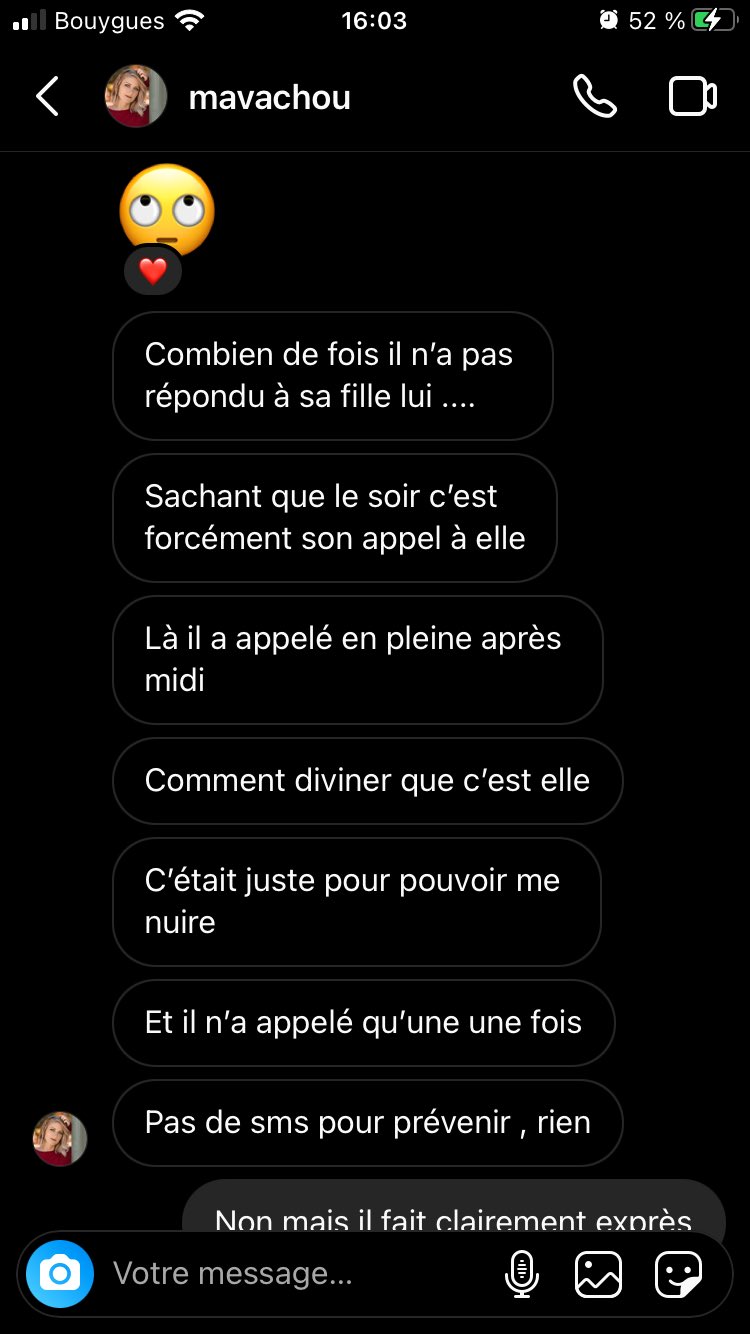Image resolution: width=750 pixels, height=1334 pixels.
Task: Start a voice call with mavachou
Action: pyautogui.click(x=594, y=97)
